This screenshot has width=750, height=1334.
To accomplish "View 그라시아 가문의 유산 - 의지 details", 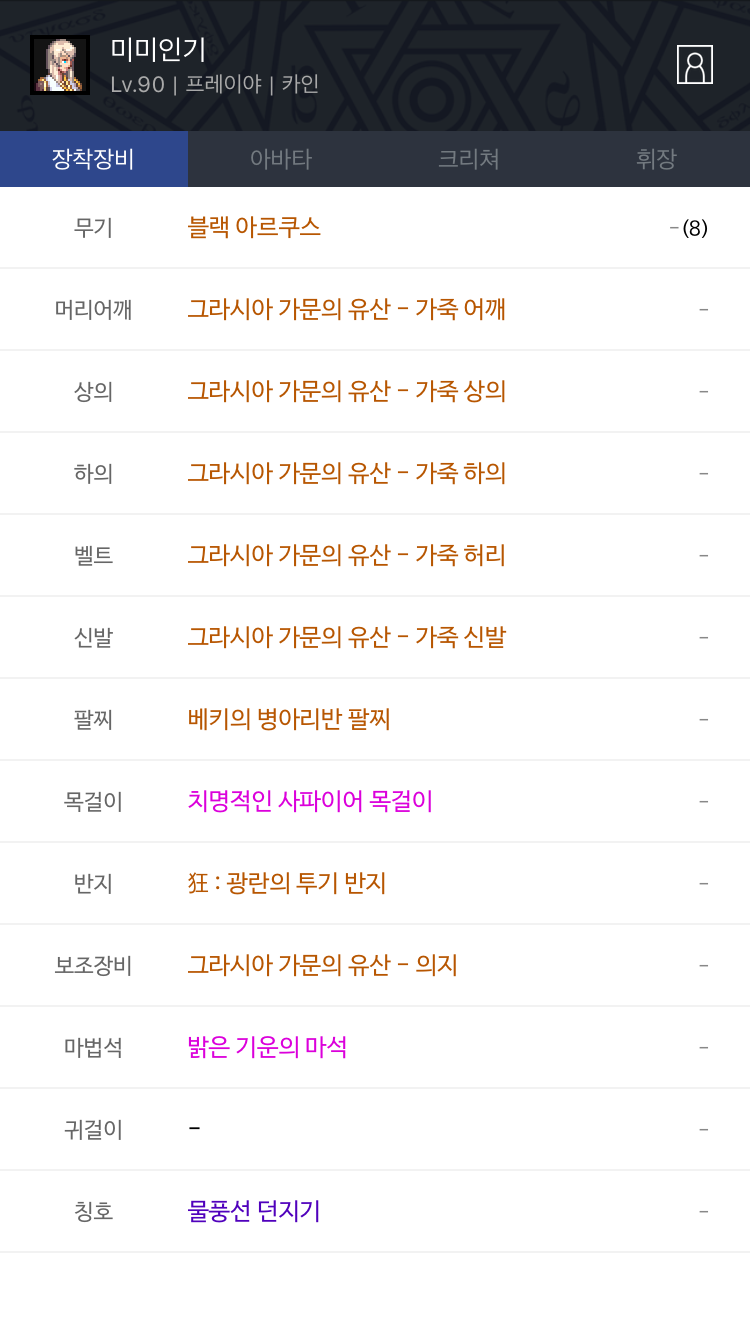I will 322,966.
